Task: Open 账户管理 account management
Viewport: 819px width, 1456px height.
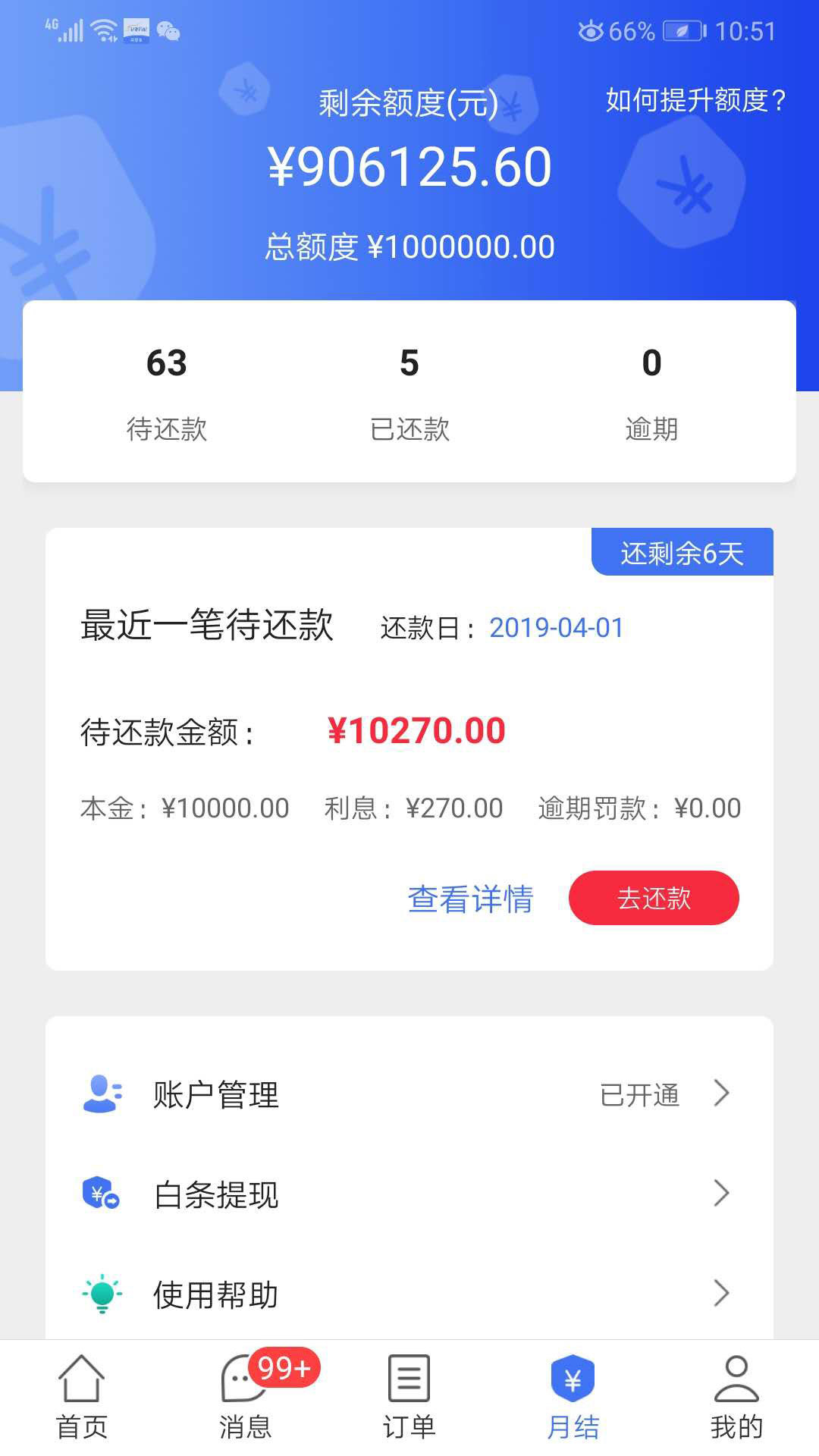Action: 409,1094
